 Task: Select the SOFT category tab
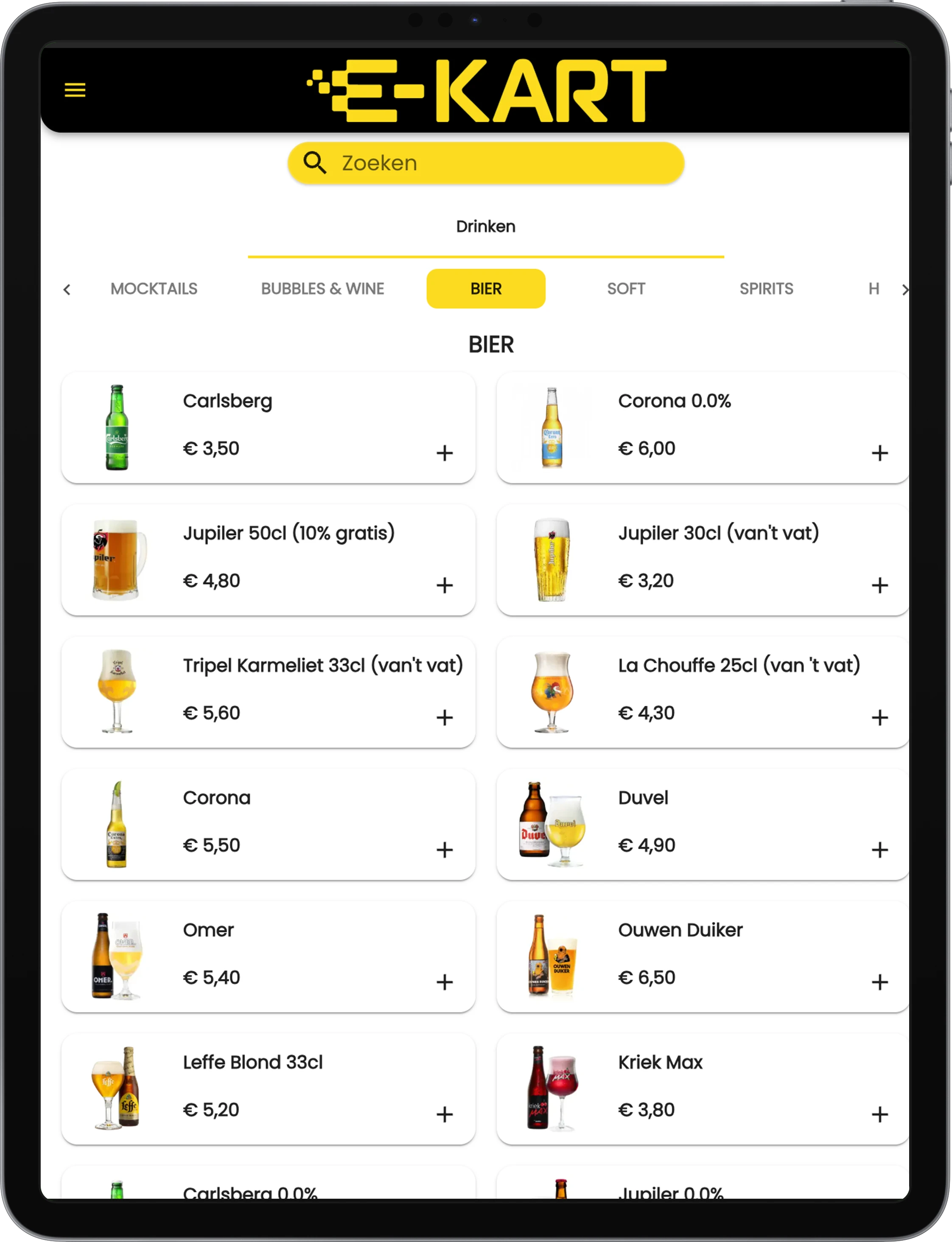point(626,289)
